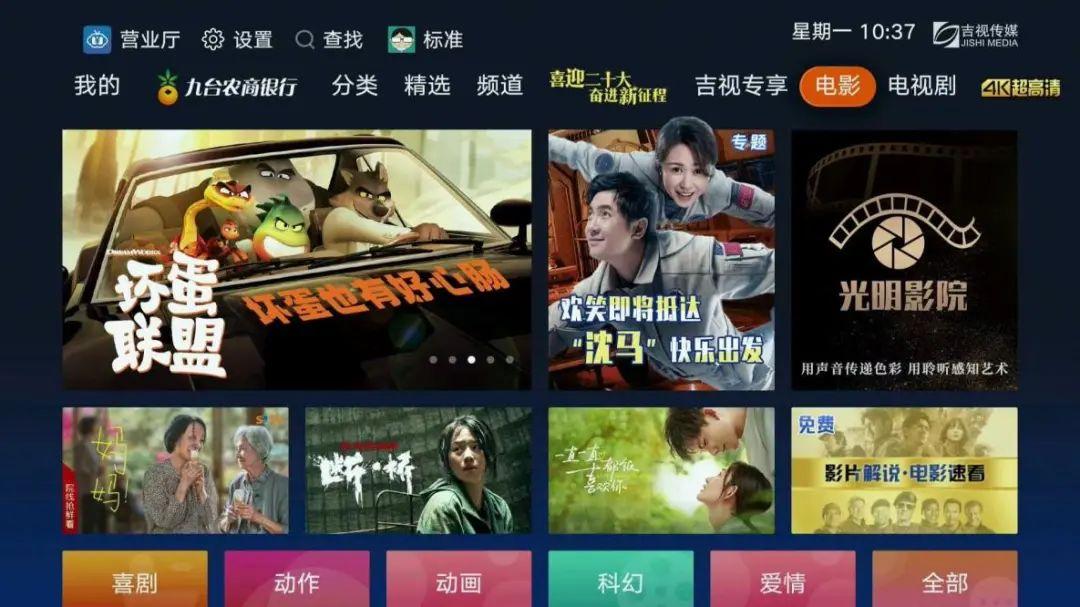Open the 沈马 comedy special topic poster

point(661,260)
